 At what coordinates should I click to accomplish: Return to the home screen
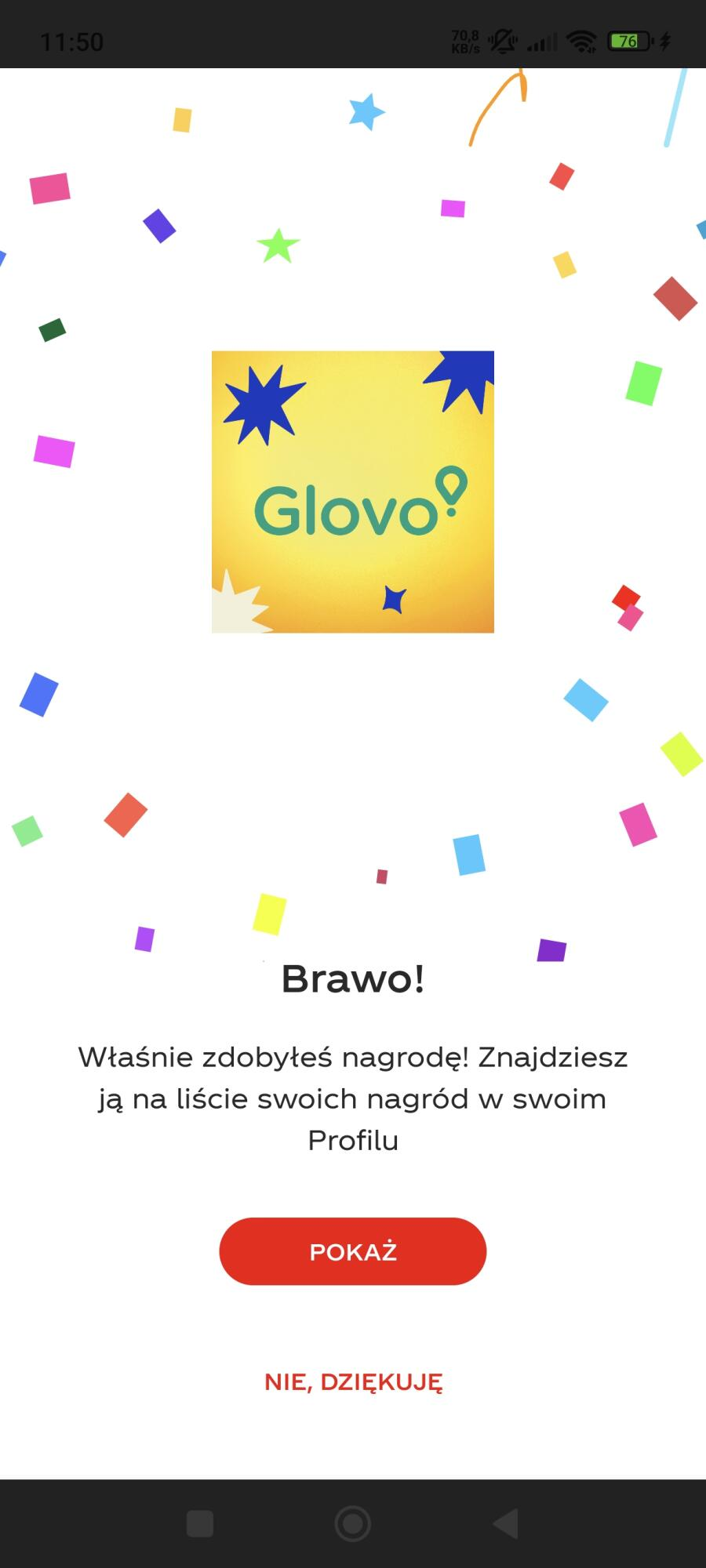(x=353, y=1524)
